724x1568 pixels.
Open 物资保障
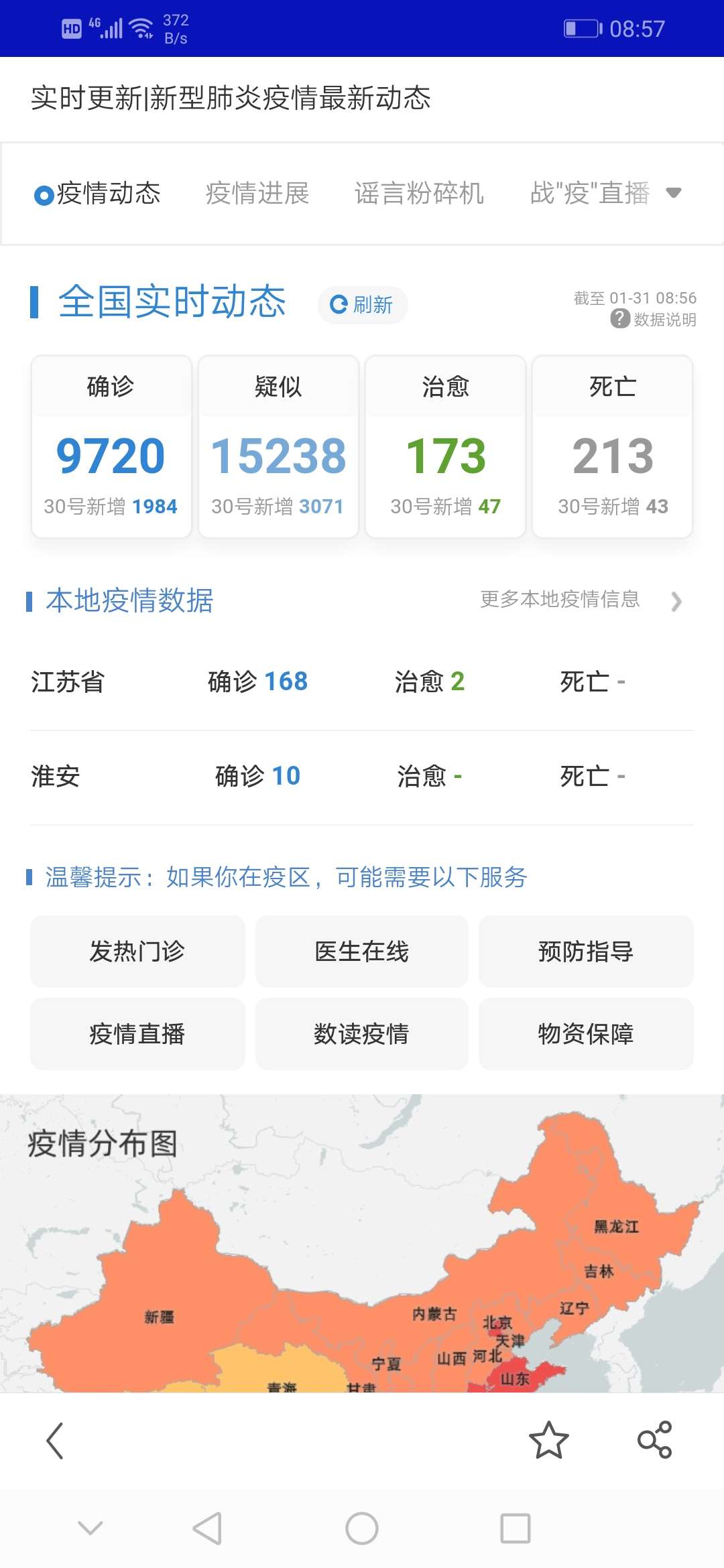586,1034
